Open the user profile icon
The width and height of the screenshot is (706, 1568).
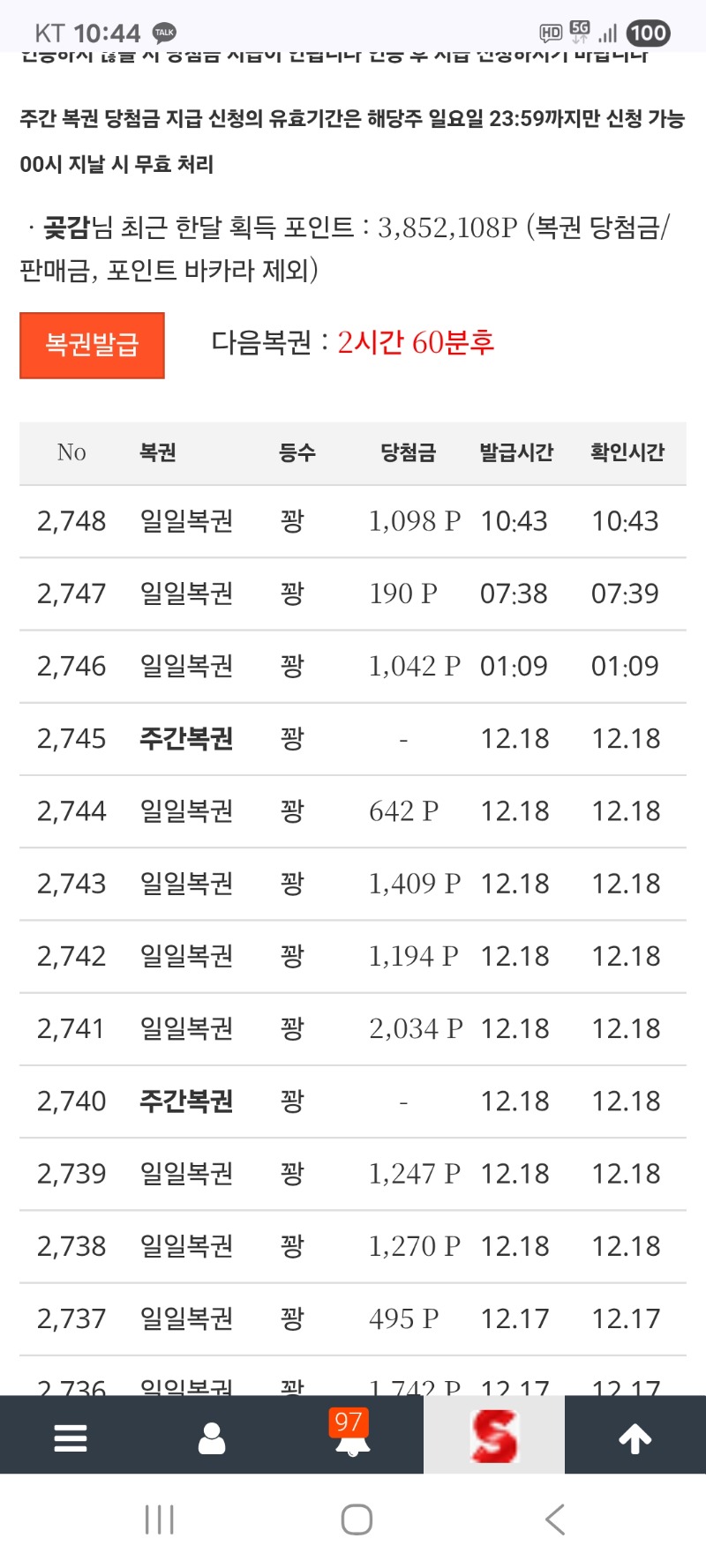(212, 1437)
